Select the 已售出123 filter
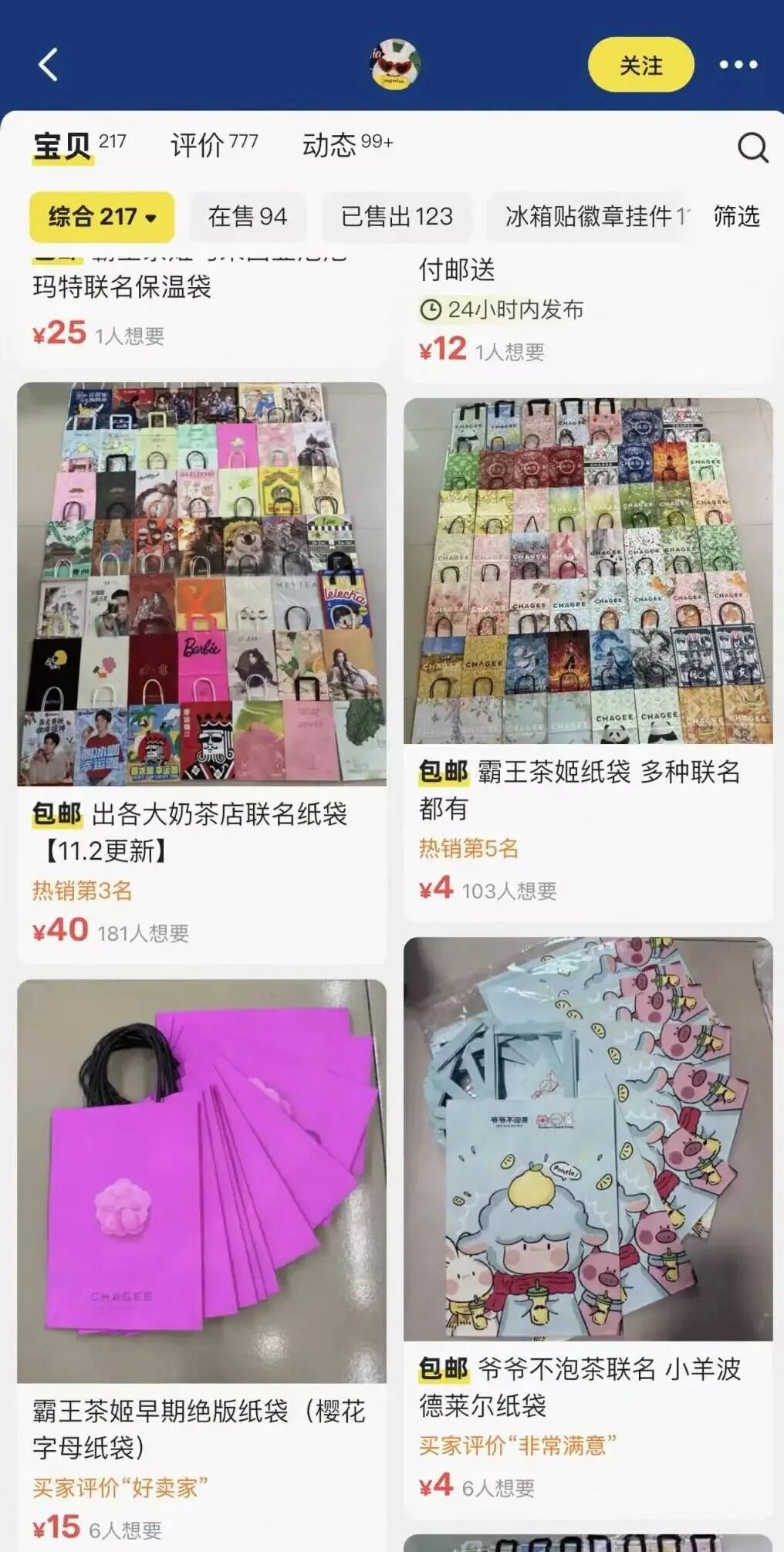784x1552 pixels. (397, 217)
